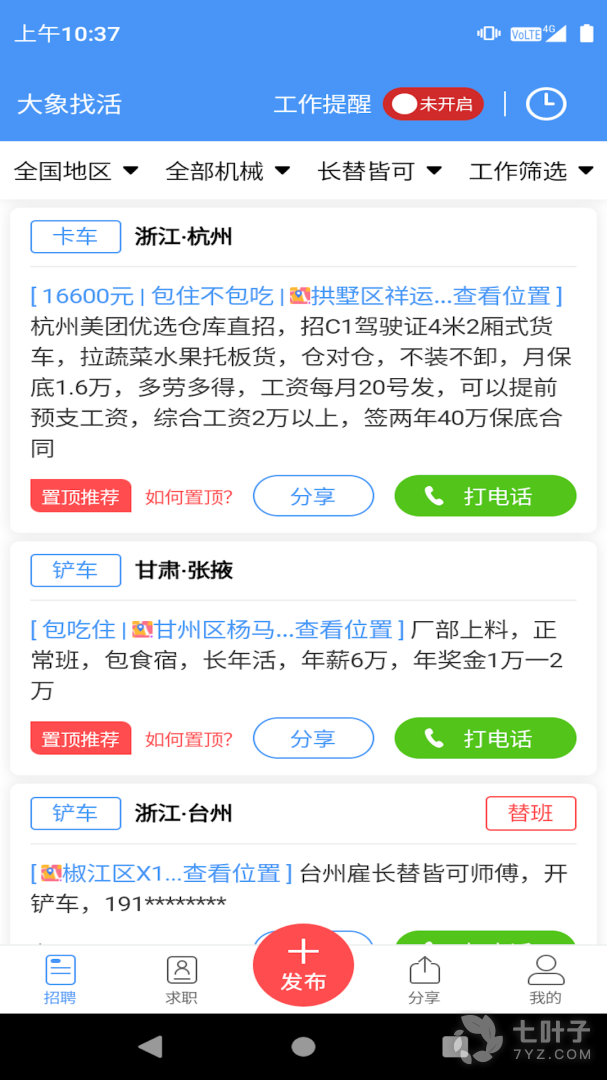Viewport: 607px width, 1080px height.
Task: Open the clock history icon
Action: click(x=546, y=104)
